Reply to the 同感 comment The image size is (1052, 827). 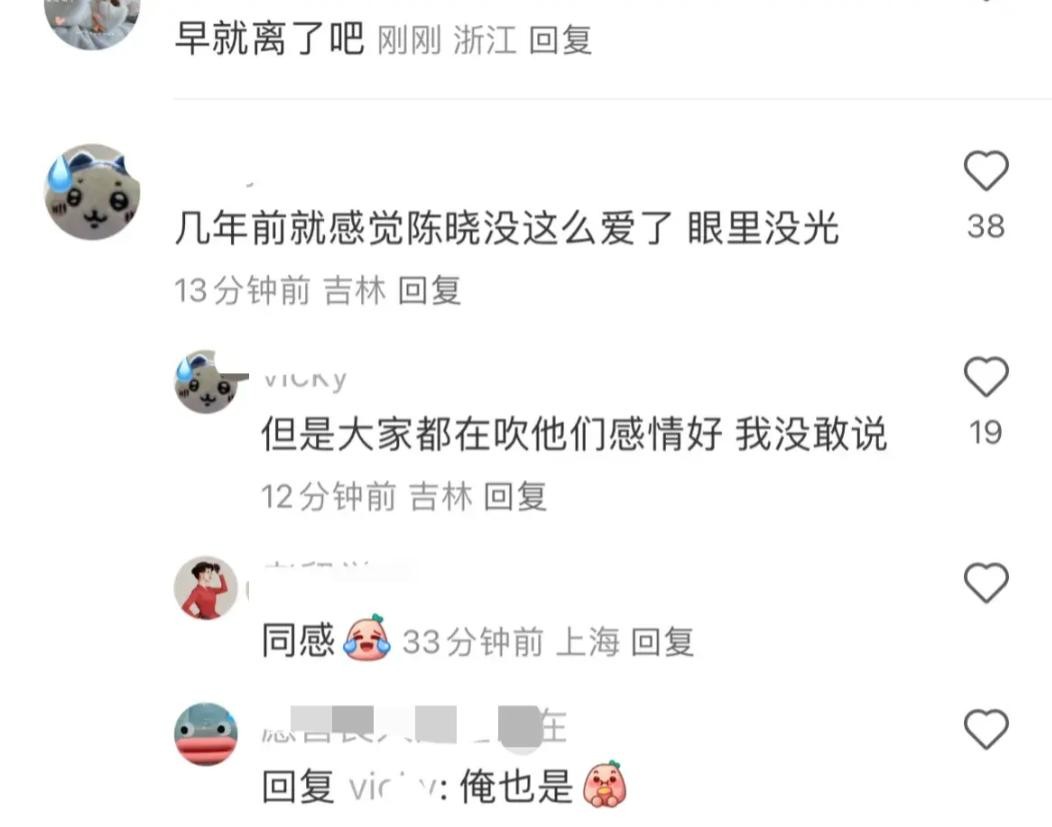click(662, 642)
